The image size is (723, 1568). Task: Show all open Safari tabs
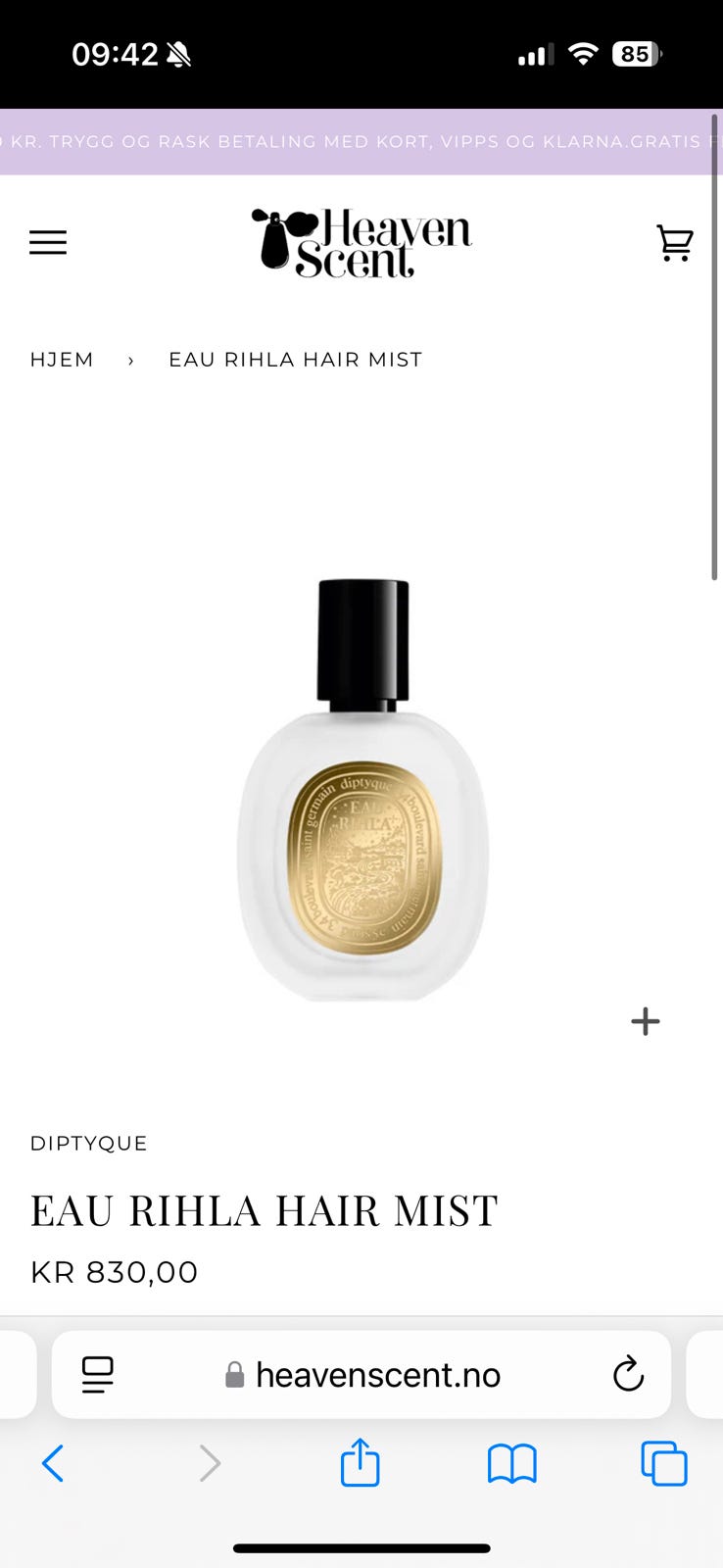coord(663,1463)
